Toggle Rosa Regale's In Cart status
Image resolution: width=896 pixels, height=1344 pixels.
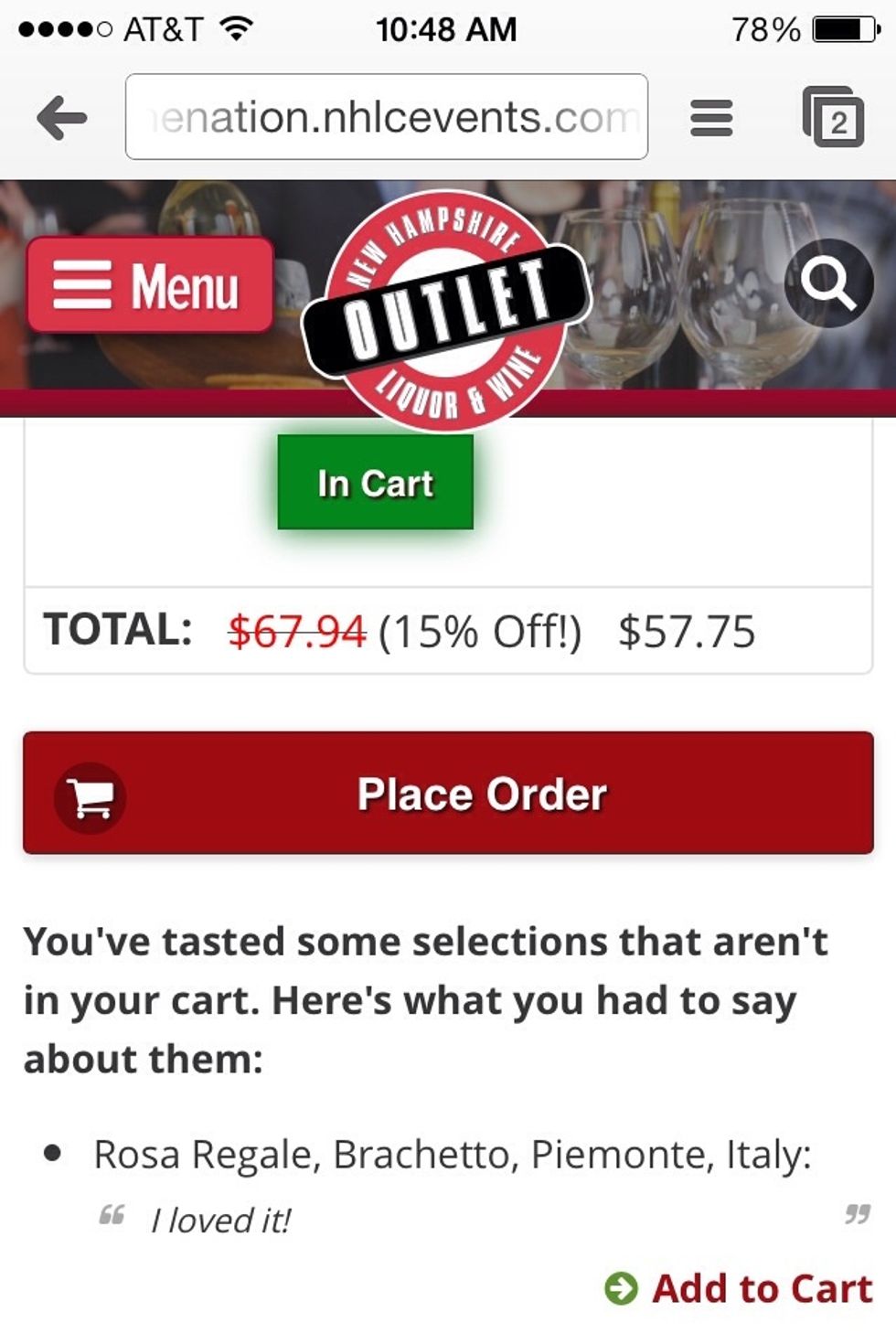(x=374, y=482)
